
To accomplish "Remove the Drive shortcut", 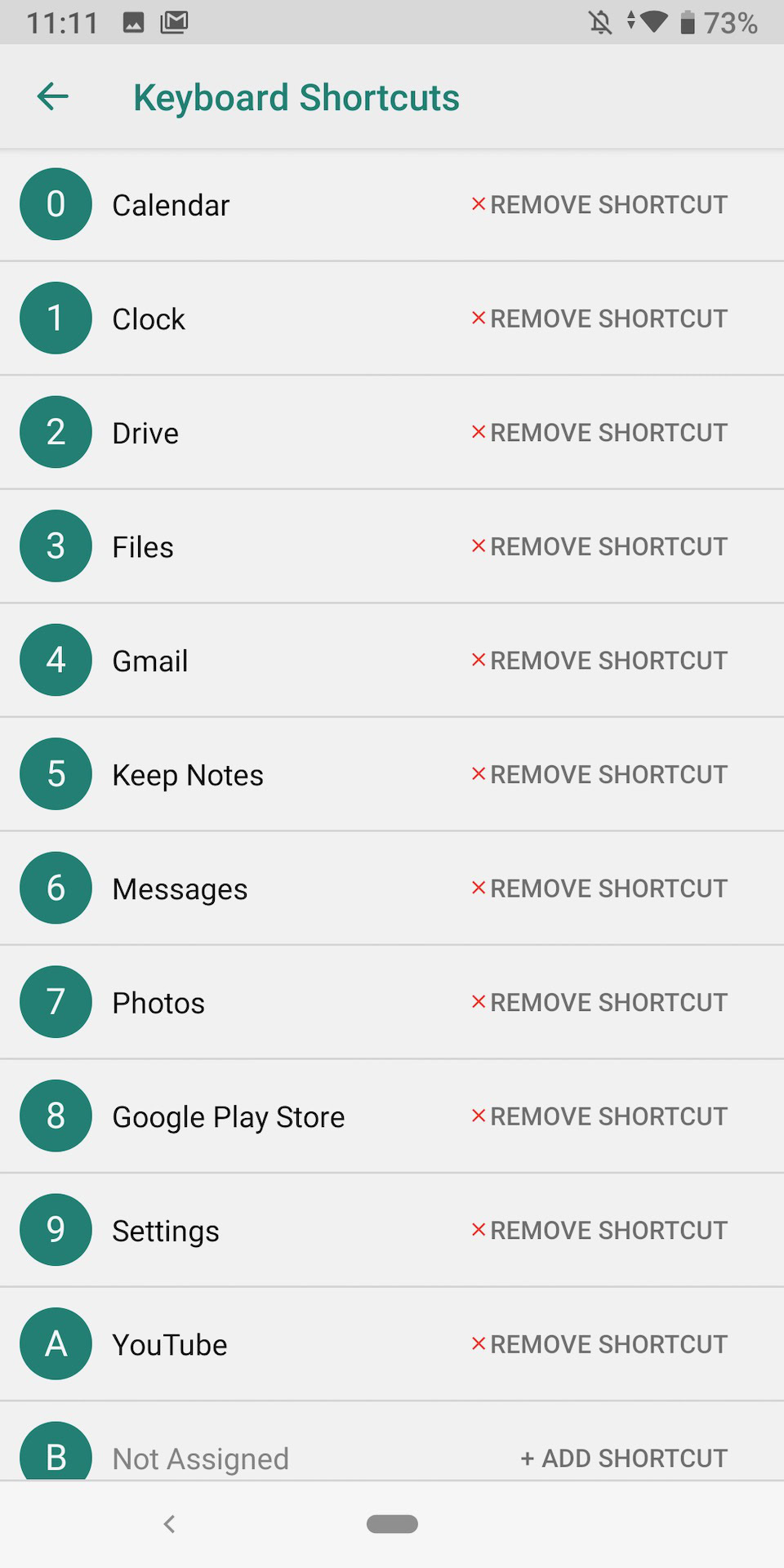I will tap(599, 432).
